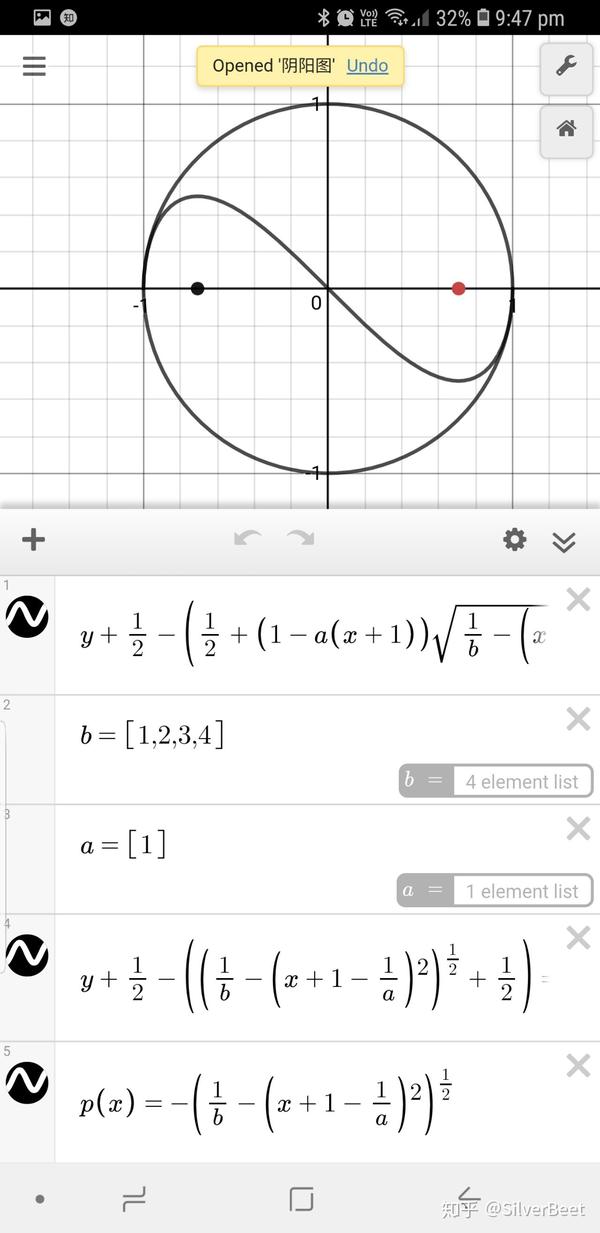600x1233 pixels.
Task: Delete expression 4
Action: 578,937
